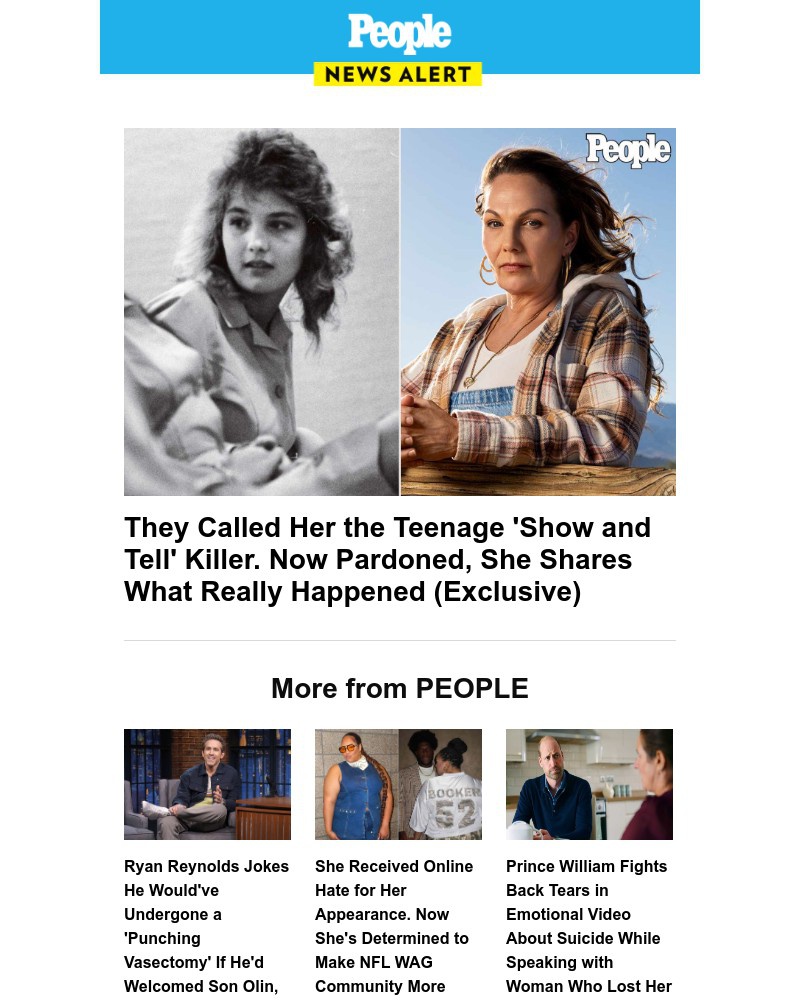Read the Prince William Fights Back Tears article
800x1000 pixels.
[x=588, y=926]
